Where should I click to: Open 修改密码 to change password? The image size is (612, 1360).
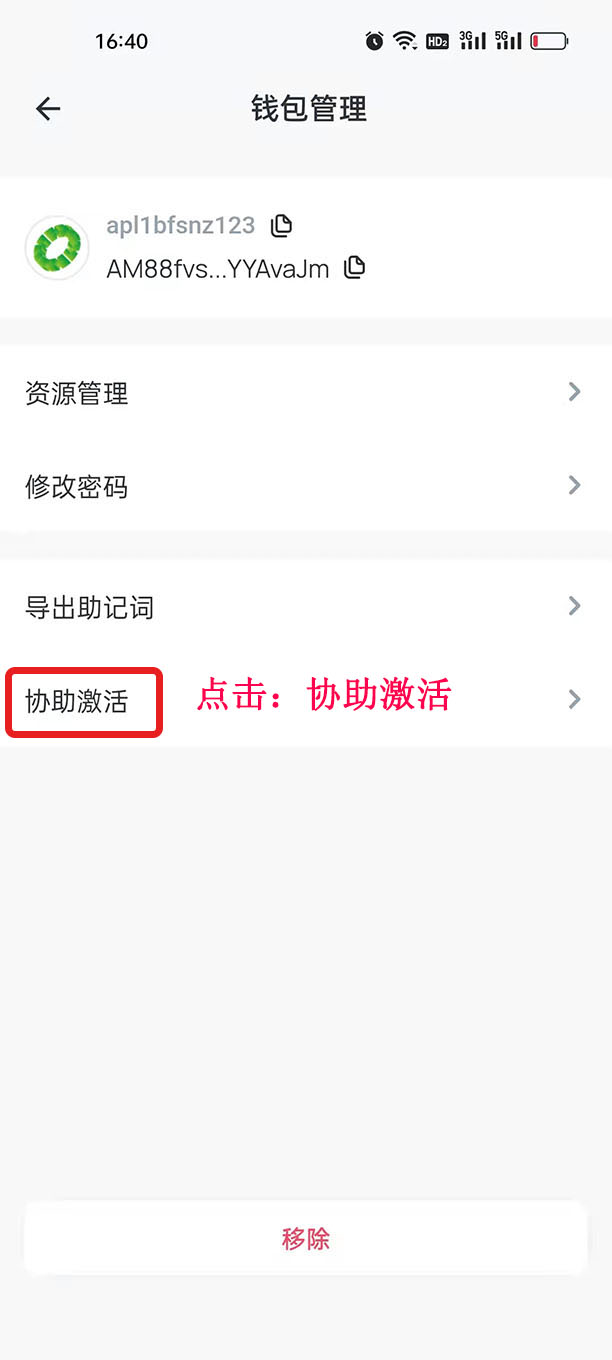(x=305, y=486)
